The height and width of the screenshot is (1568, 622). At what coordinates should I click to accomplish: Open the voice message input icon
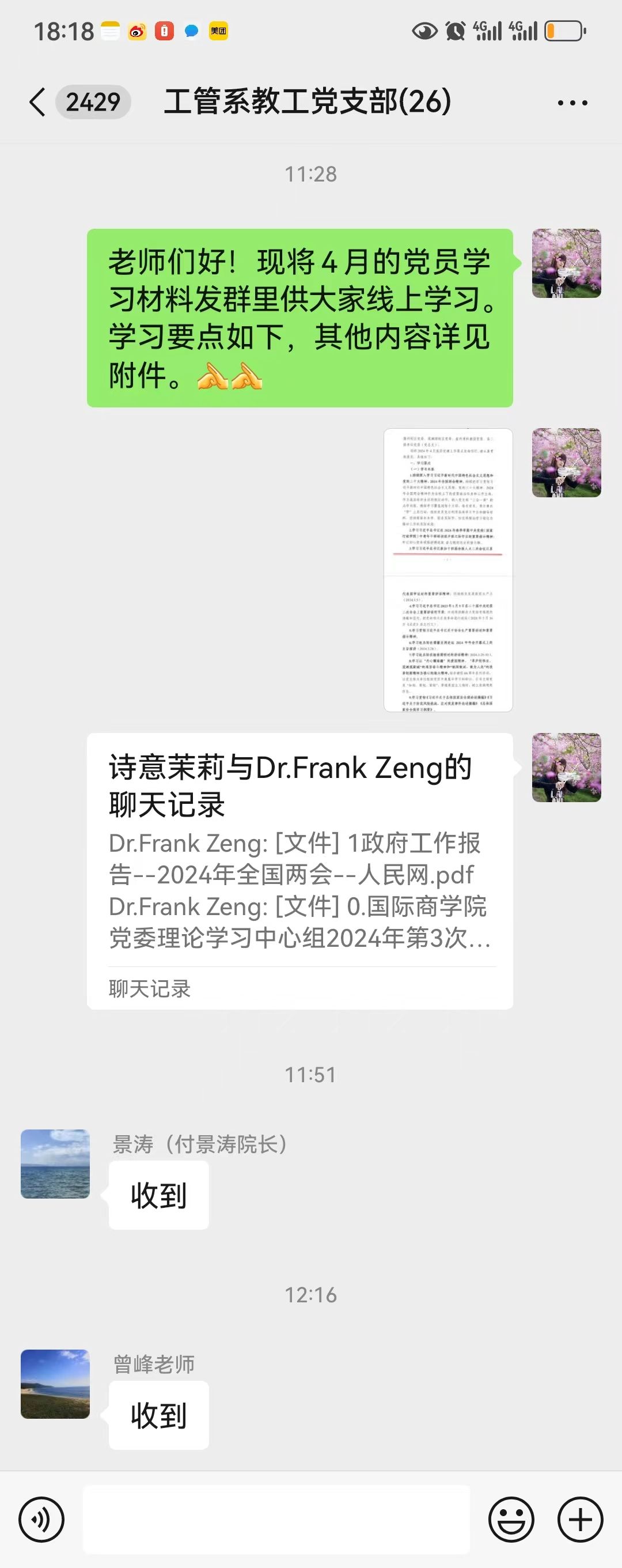41,1520
